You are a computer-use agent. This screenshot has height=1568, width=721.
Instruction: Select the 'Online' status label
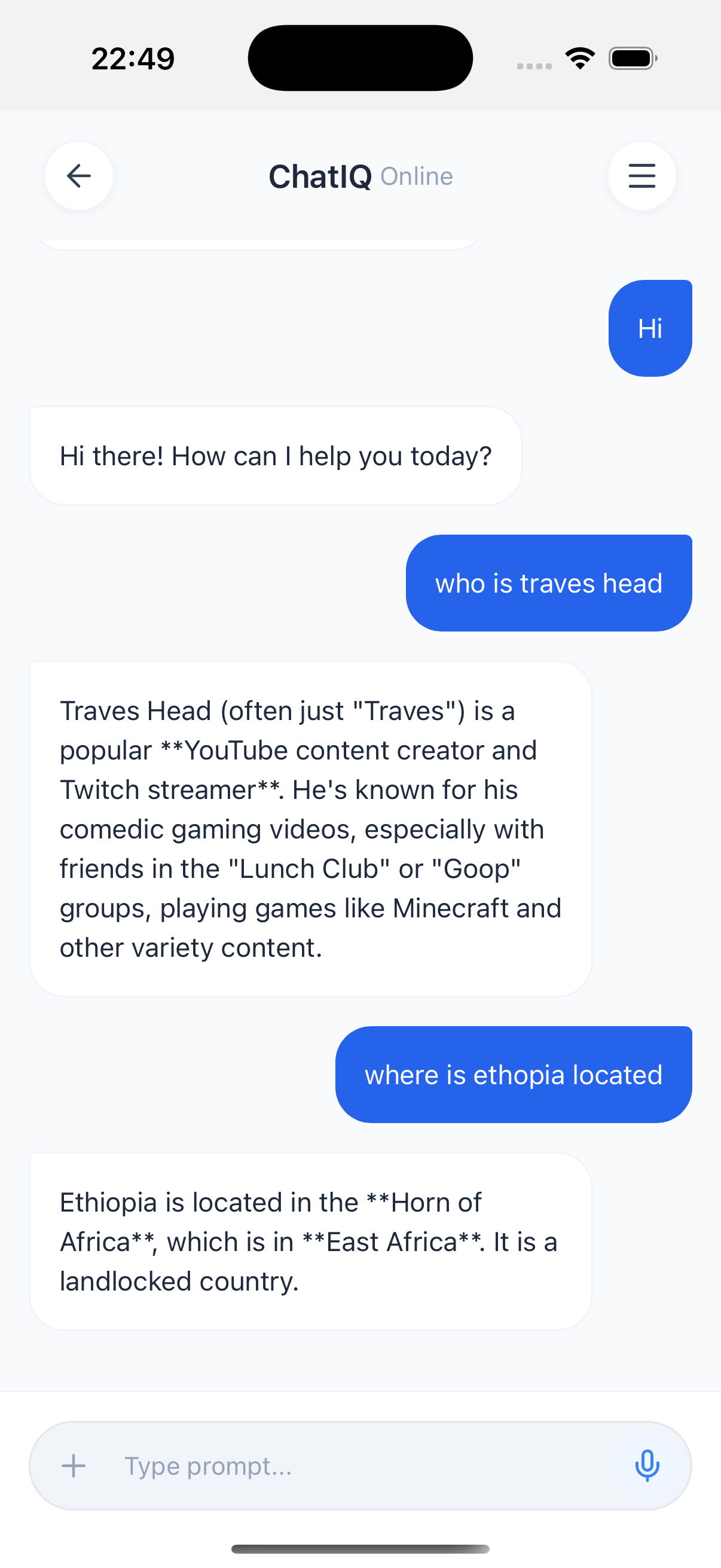click(x=417, y=177)
